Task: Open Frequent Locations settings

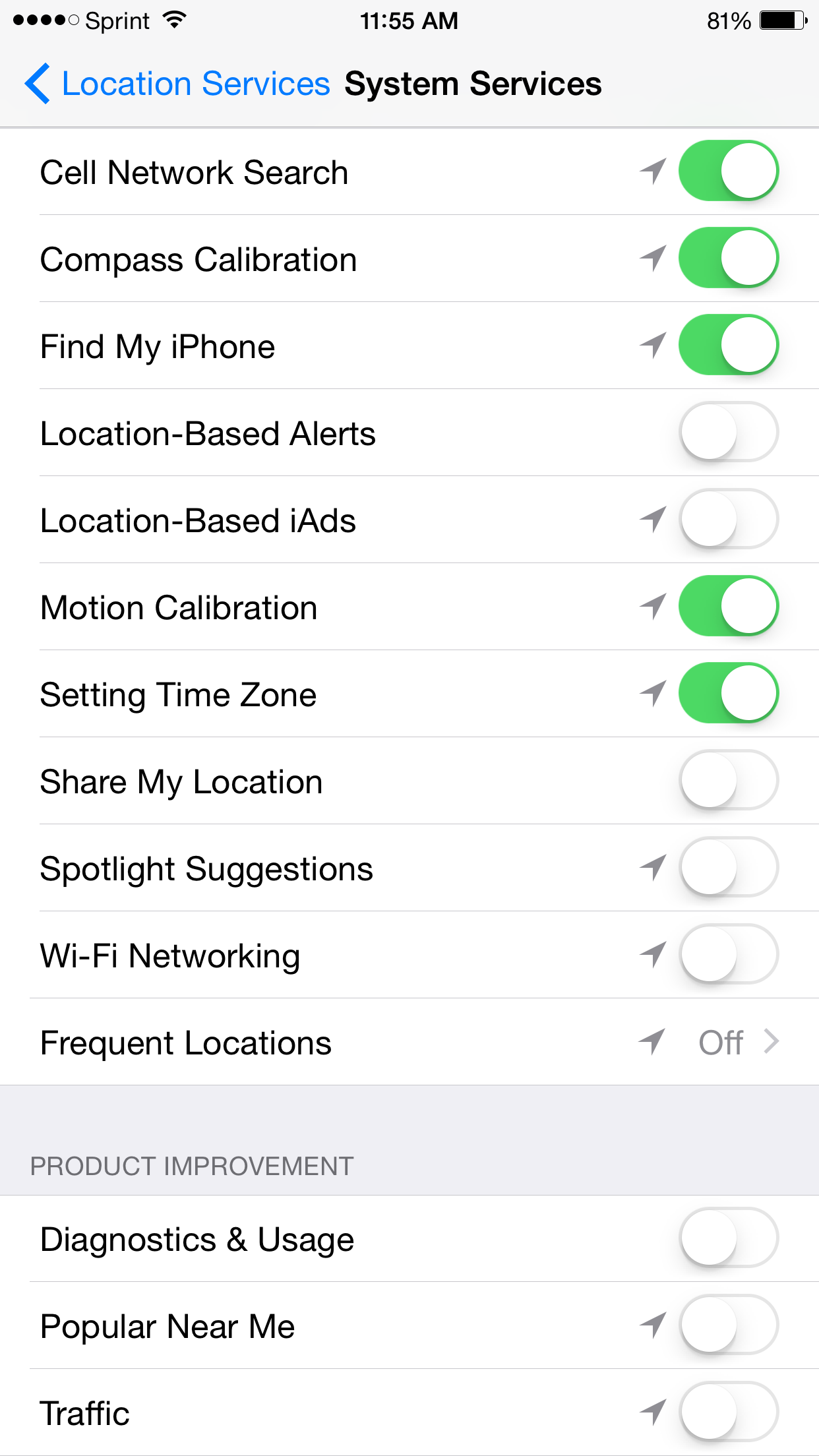Action: (x=409, y=1042)
